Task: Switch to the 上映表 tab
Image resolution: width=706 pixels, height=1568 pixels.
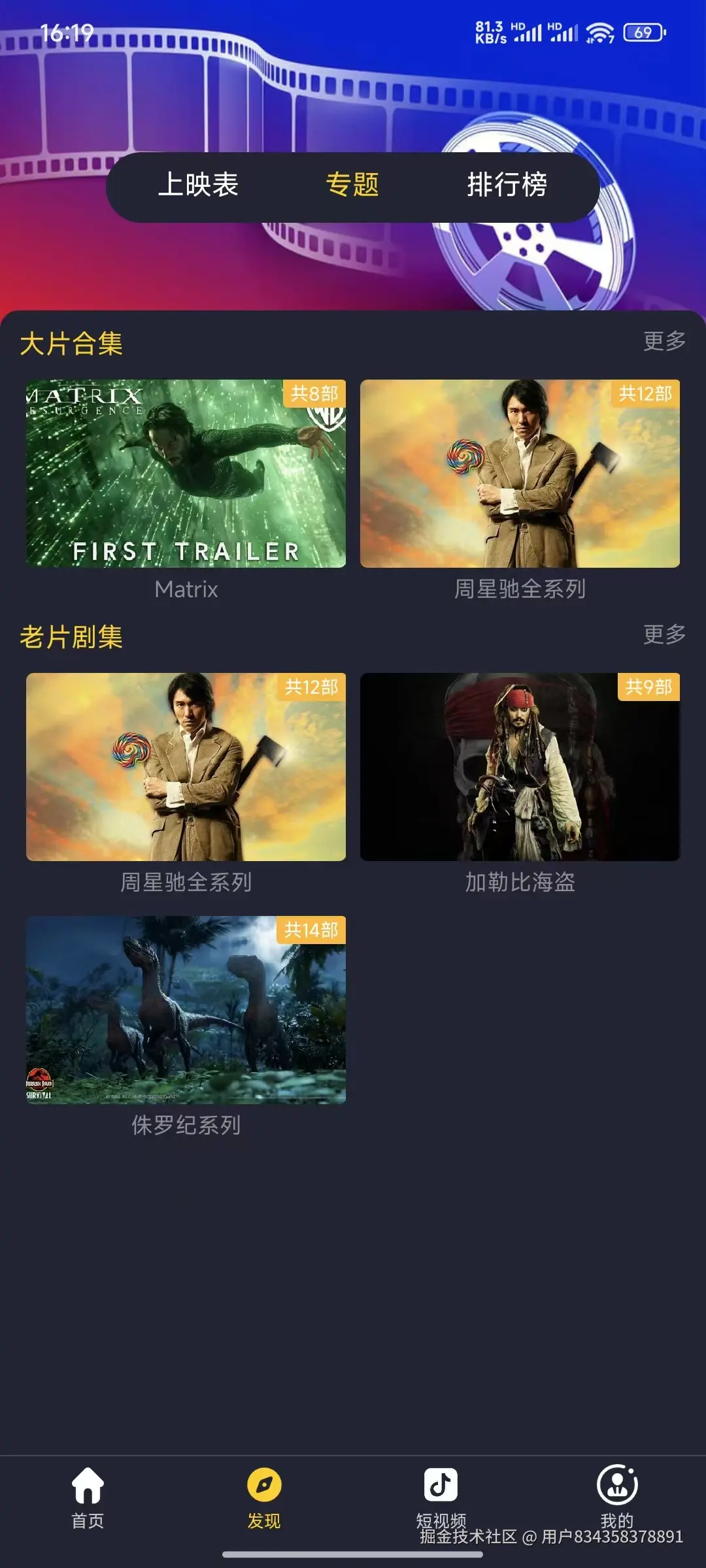Action: (x=198, y=185)
